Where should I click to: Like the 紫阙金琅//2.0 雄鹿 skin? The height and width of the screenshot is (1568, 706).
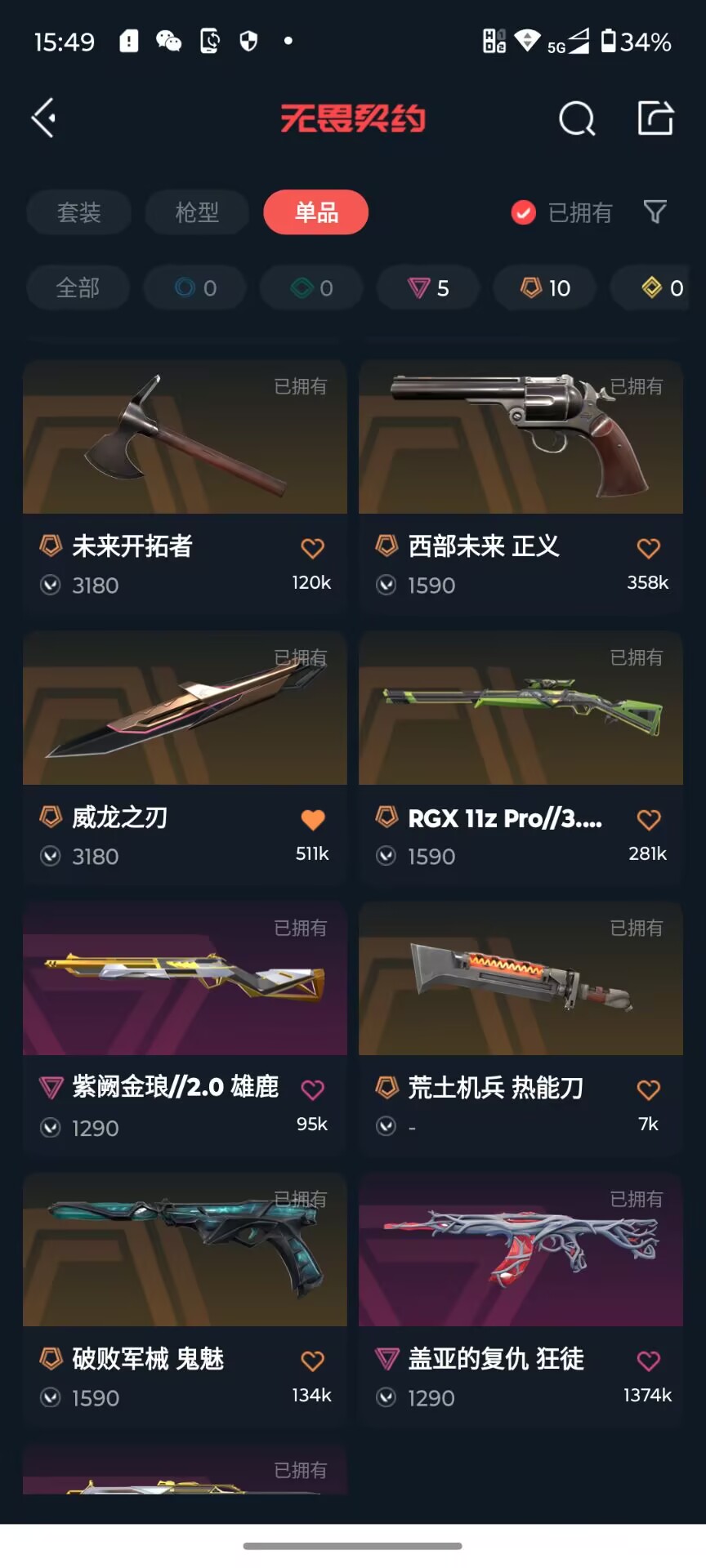pyautogui.click(x=312, y=1089)
